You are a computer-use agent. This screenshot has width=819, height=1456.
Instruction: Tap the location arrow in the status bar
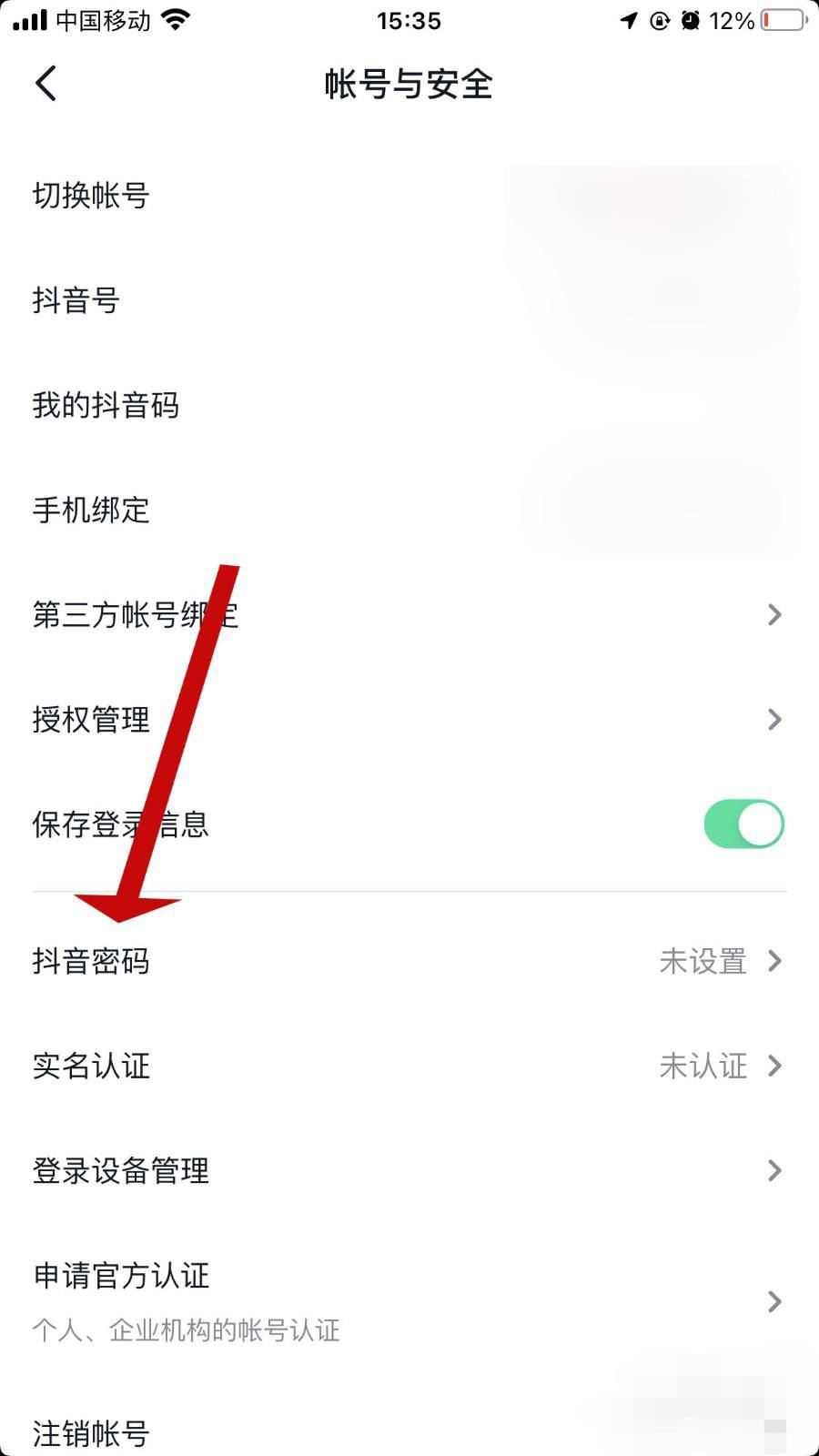[x=626, y=20]
